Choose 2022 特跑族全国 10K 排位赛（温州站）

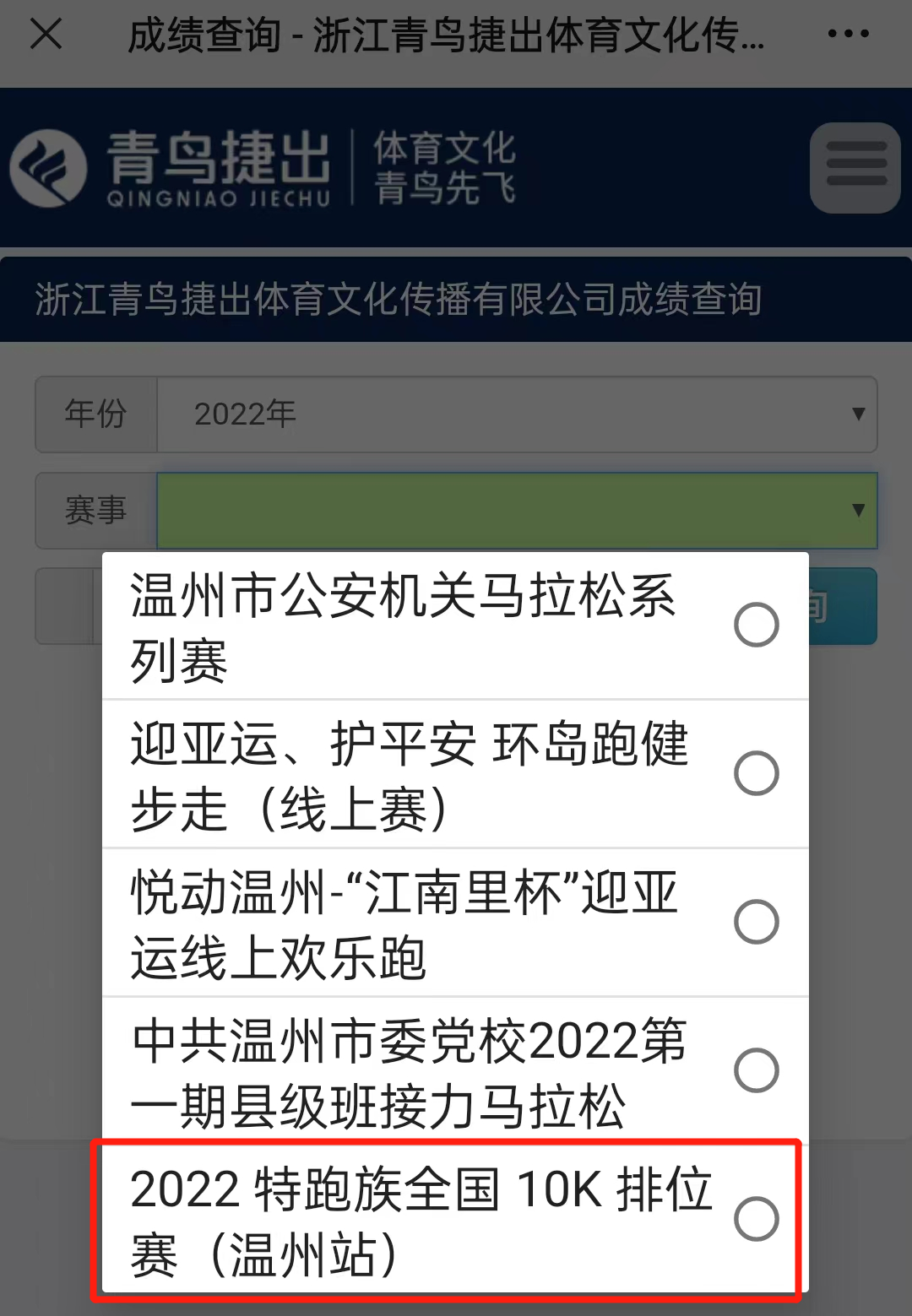(x=454, y=1220)
